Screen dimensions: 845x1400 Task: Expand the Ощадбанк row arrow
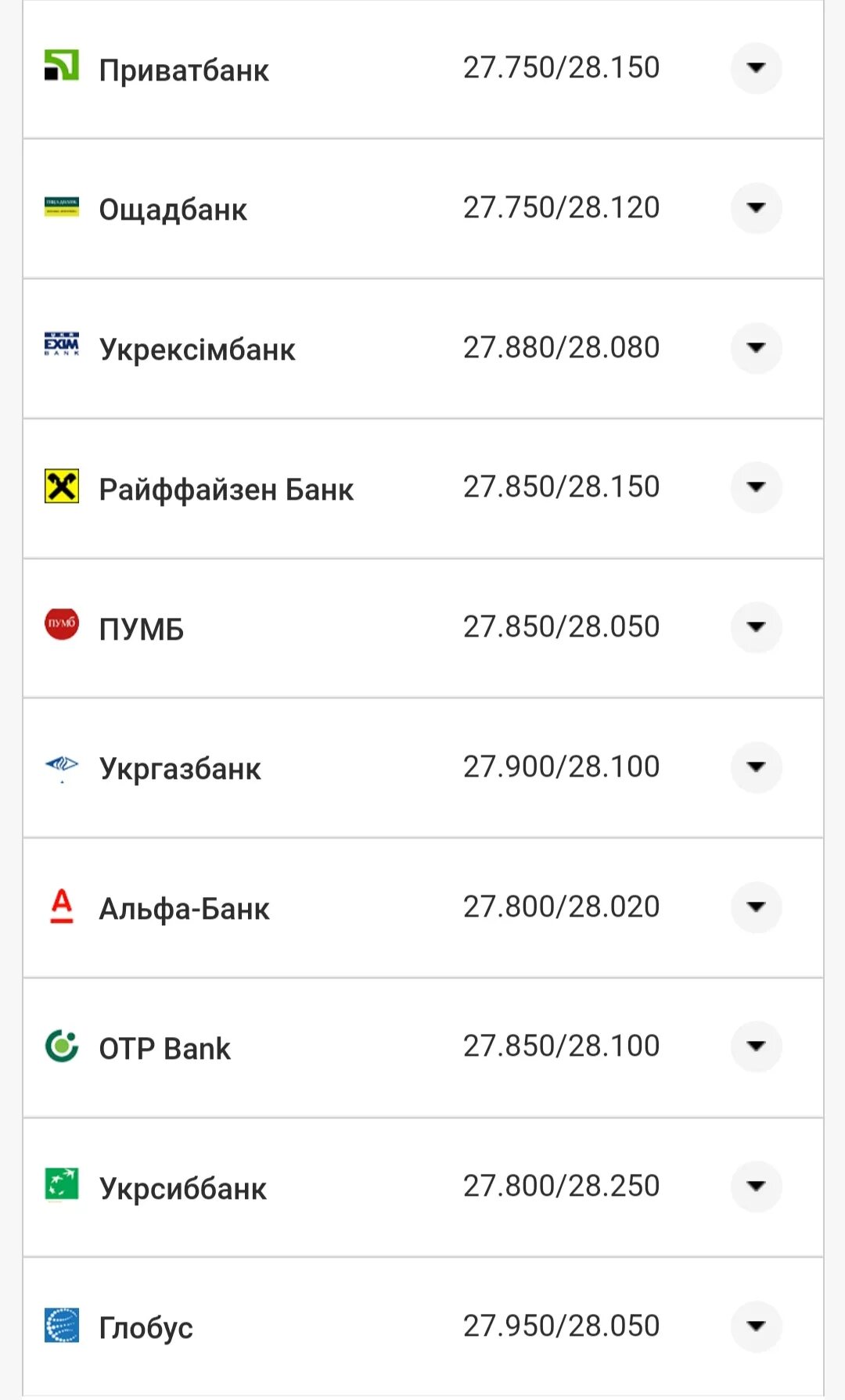(x=756, y=208)
